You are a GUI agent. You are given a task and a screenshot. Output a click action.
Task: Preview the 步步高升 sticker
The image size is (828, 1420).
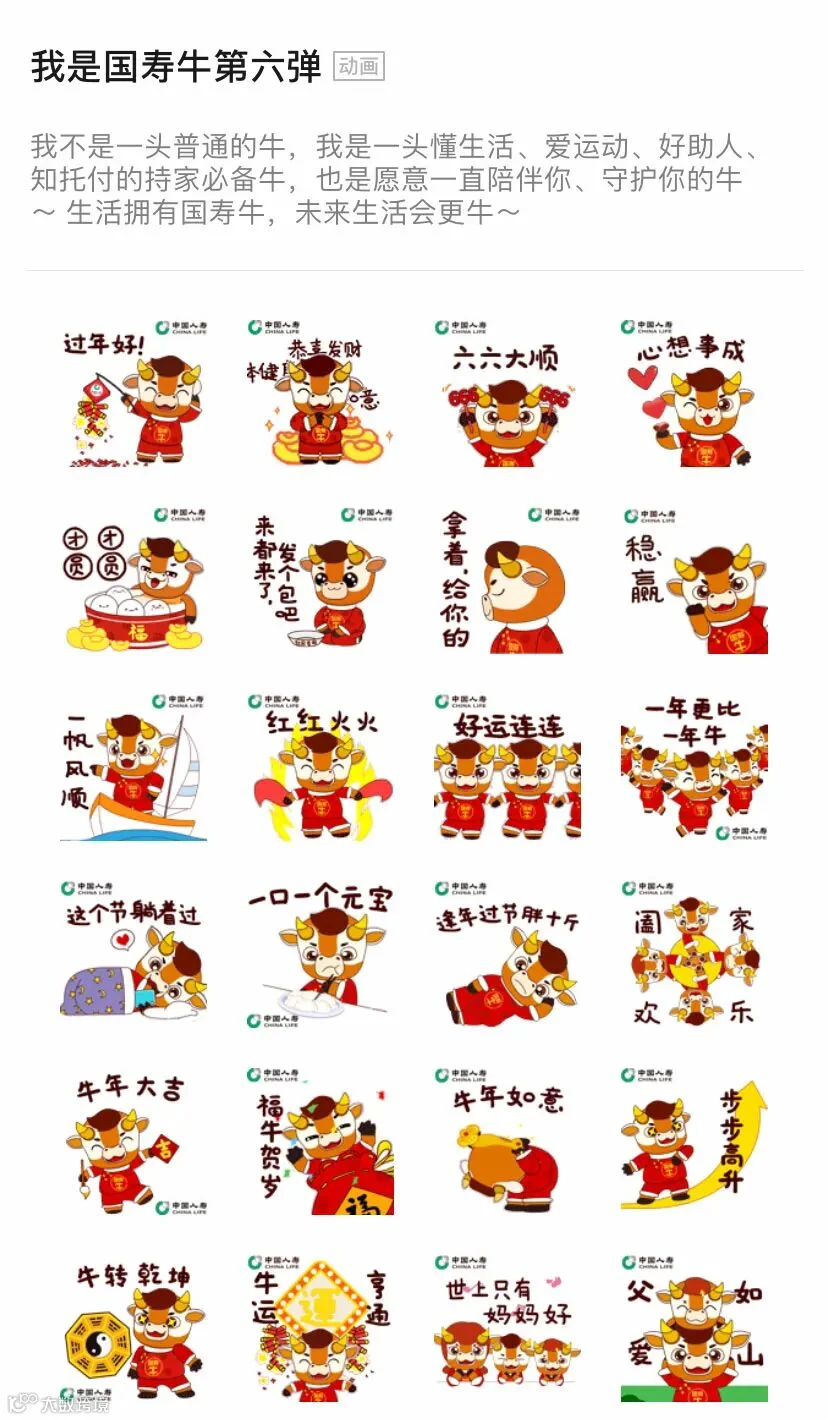click(694, 1140)
